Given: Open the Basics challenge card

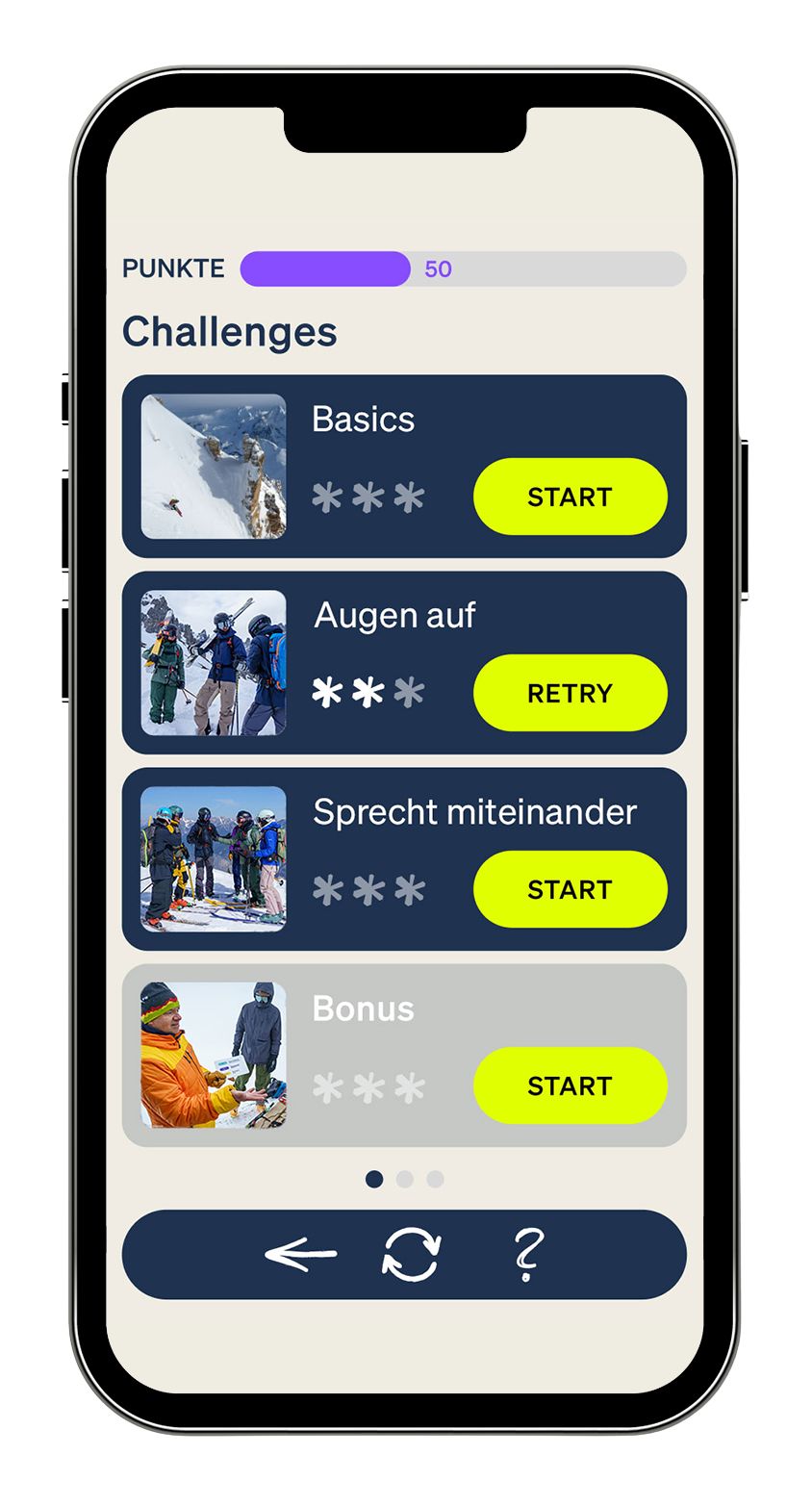Looking at the screenshot, I should [364, 420].
